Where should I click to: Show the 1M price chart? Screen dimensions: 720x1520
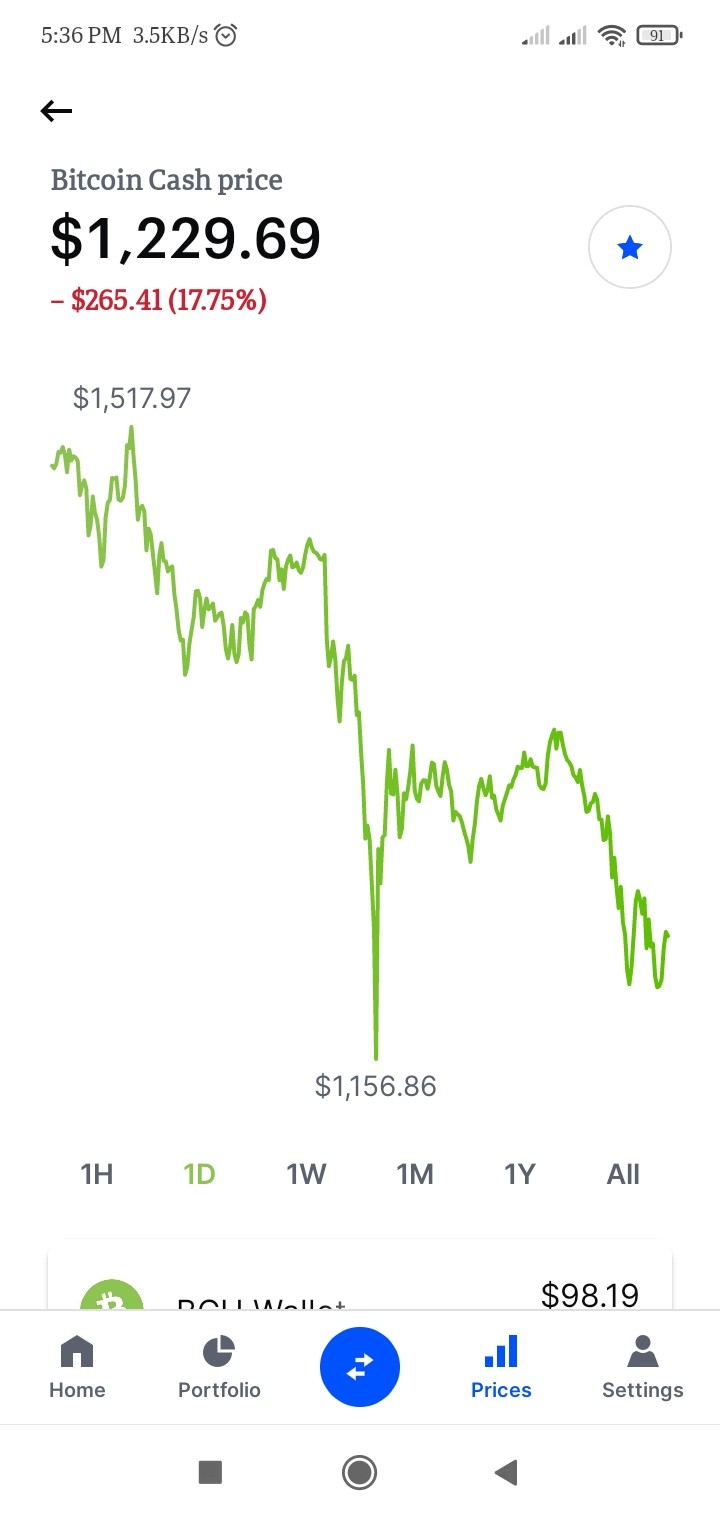point(415,1174)
